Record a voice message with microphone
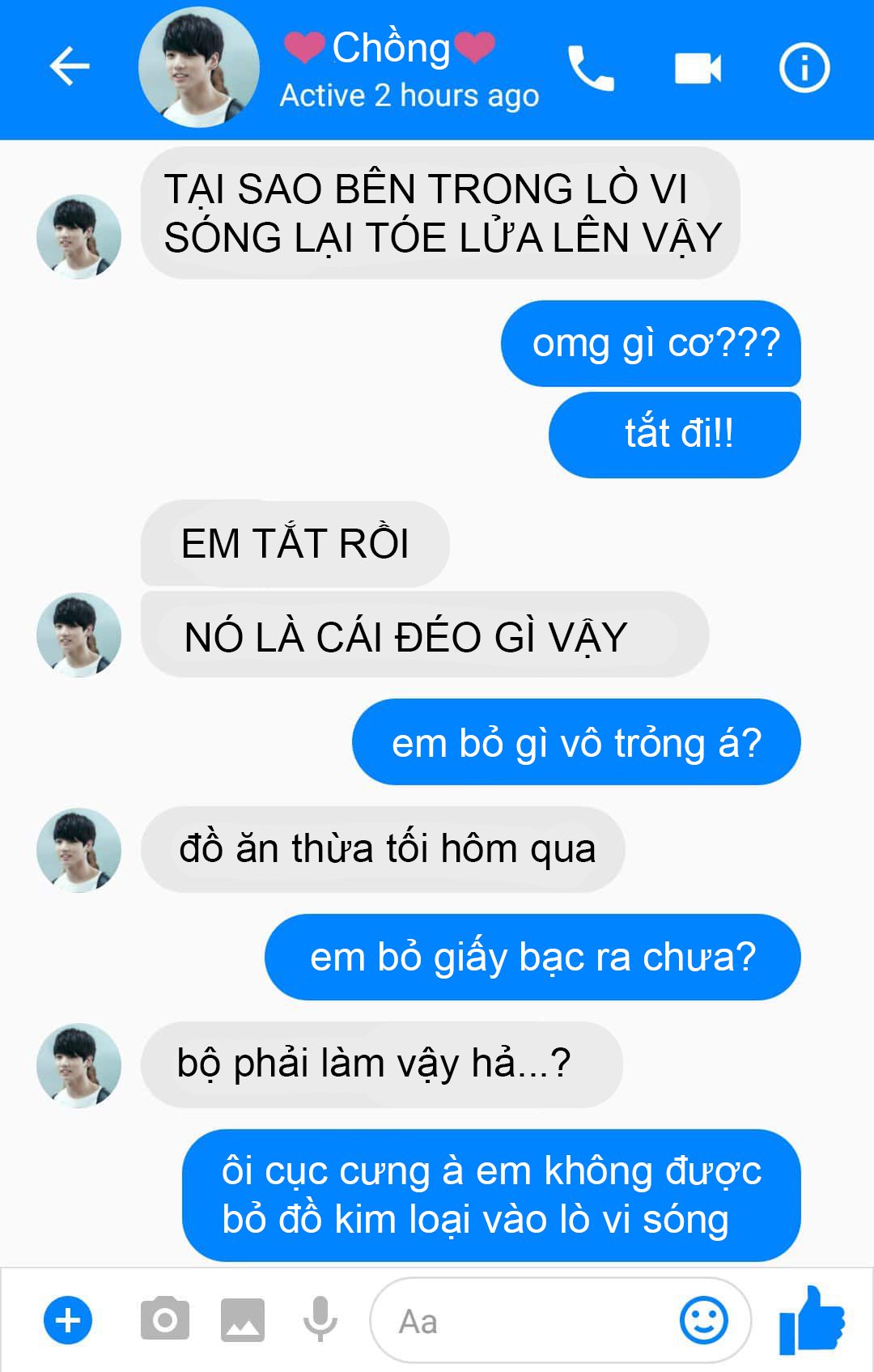 320,1320
